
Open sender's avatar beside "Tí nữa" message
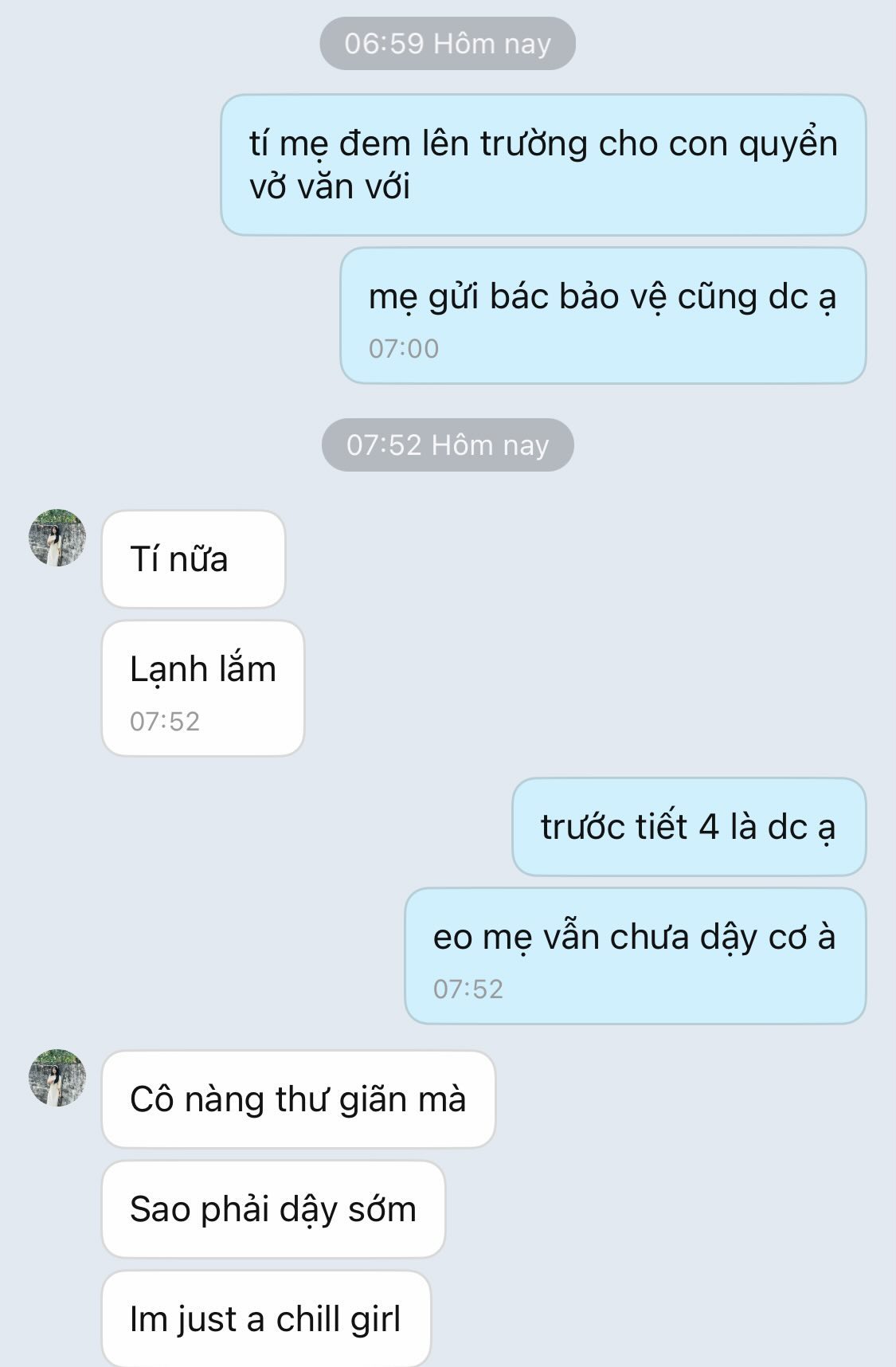coord(57,538)
